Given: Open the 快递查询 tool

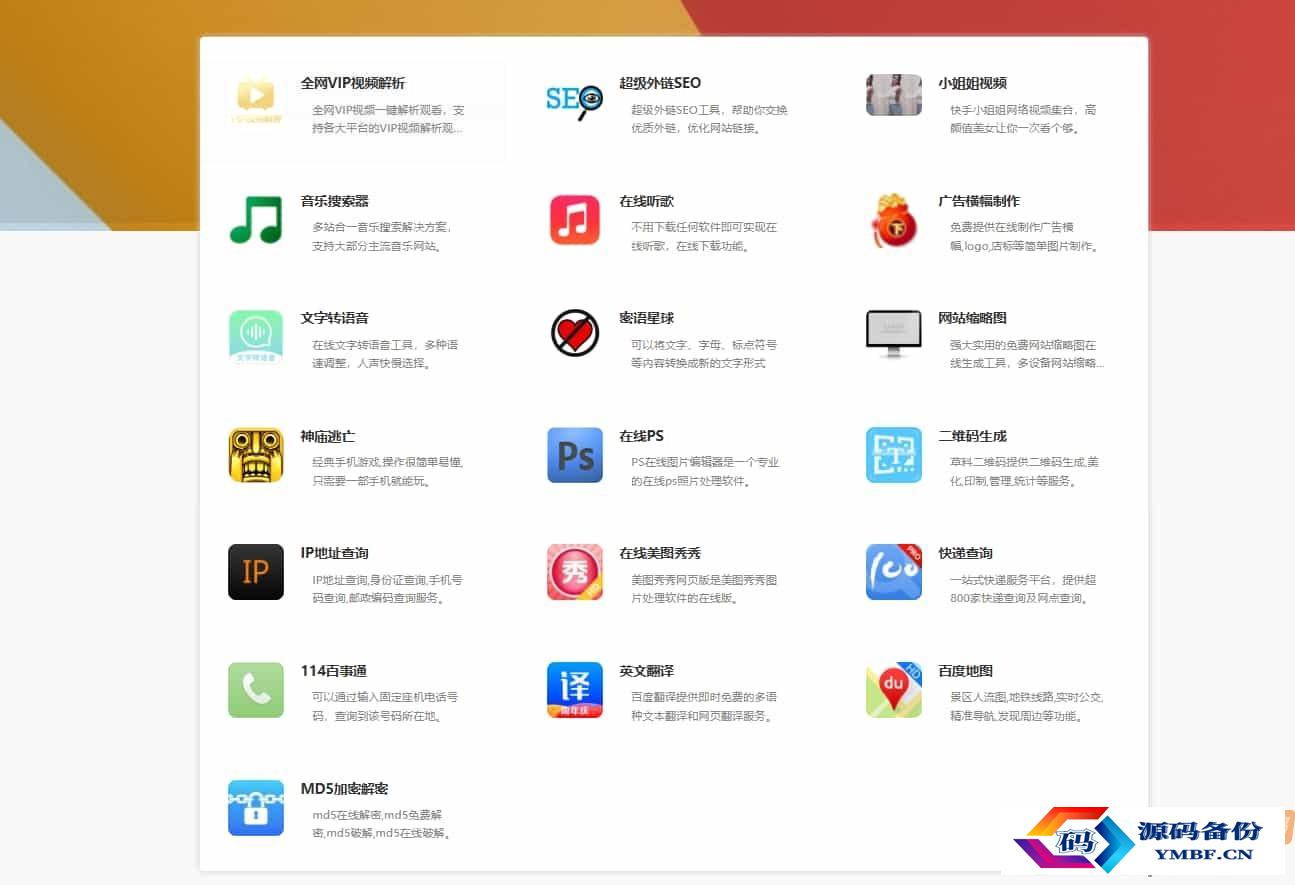Looking at the screenshot, I should 965,554.
